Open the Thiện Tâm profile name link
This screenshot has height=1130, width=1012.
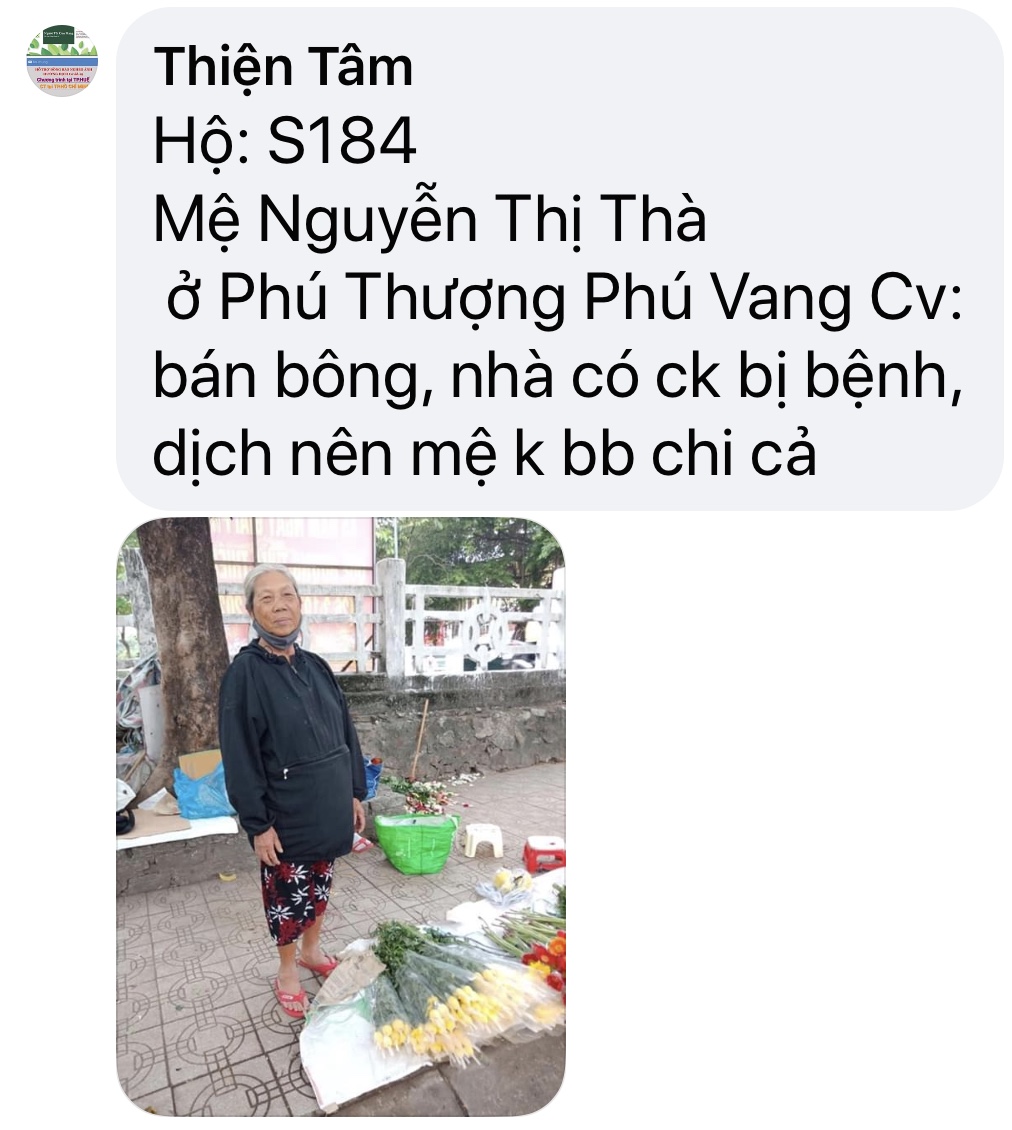(283, 68)
